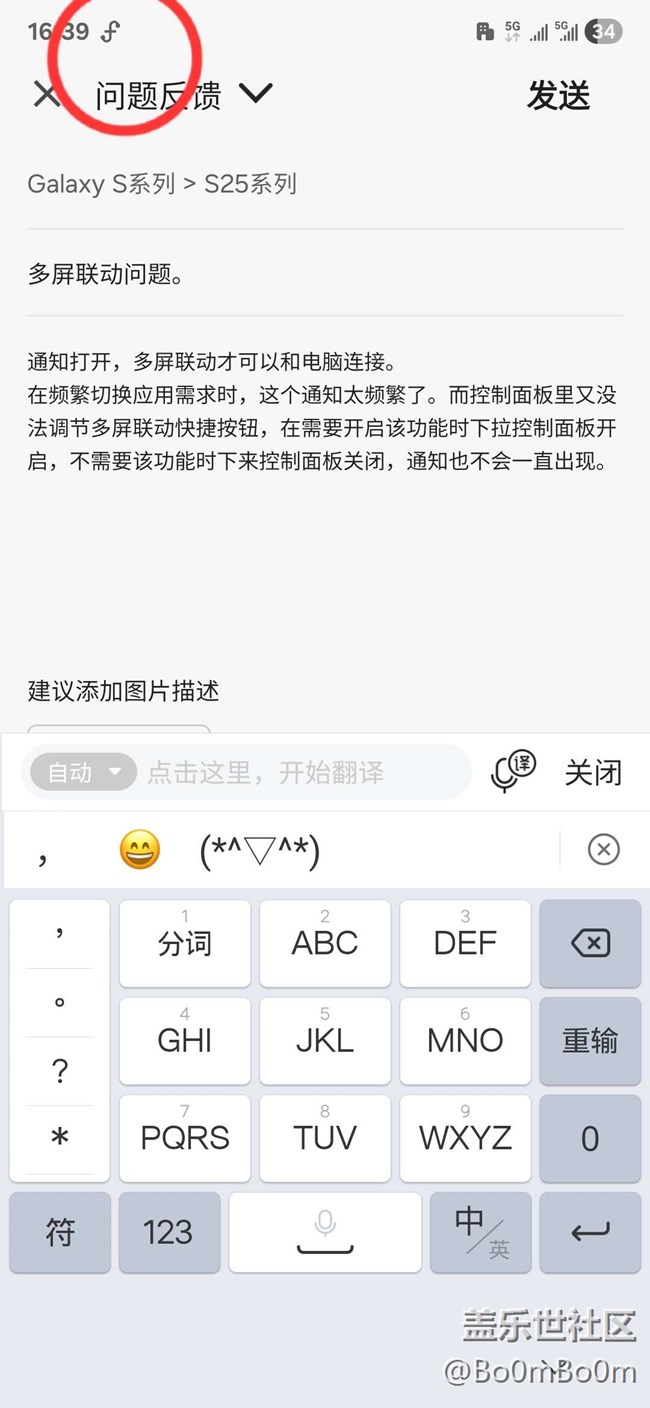650x1408 pixels.
Task: Edit the post body text
Action: click(320, 410)
